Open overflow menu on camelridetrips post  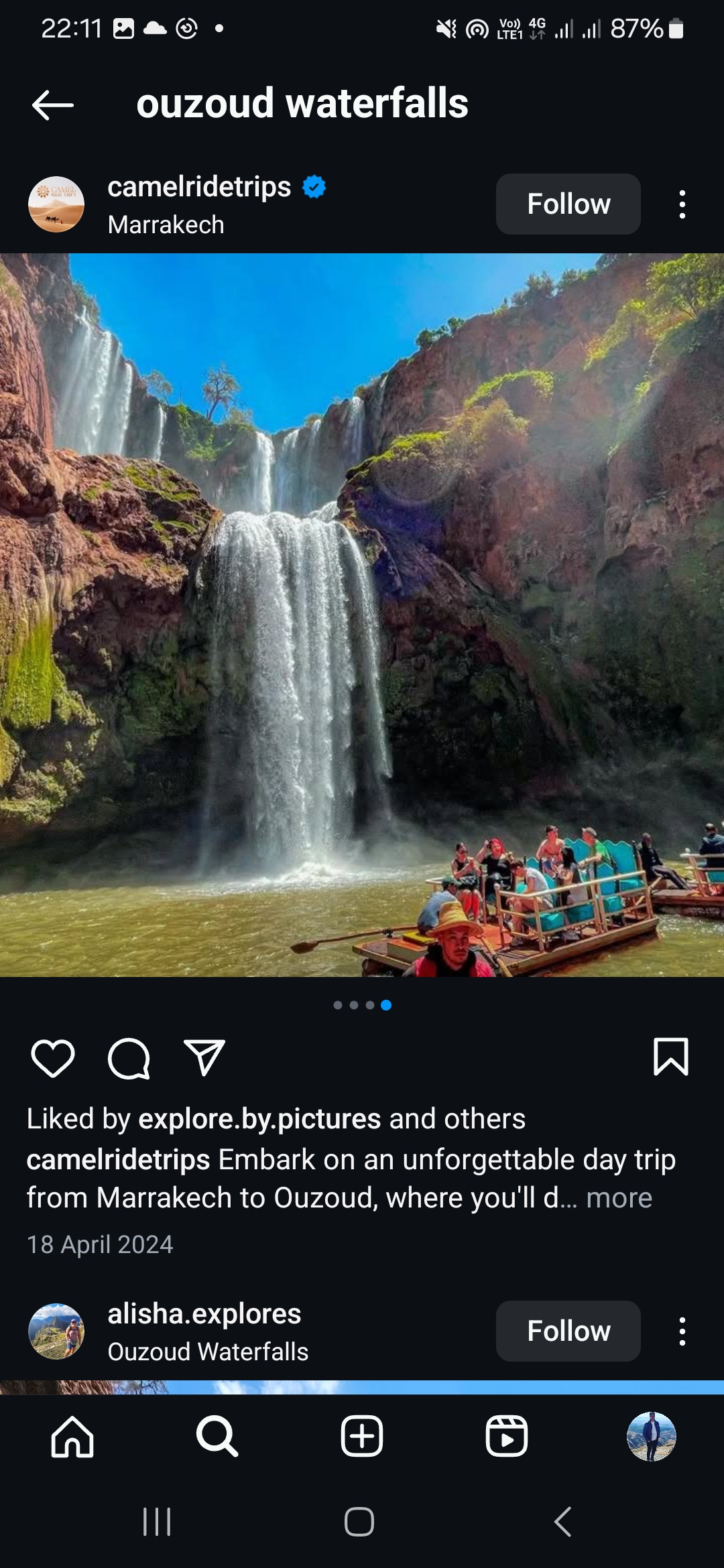[682, 204]
